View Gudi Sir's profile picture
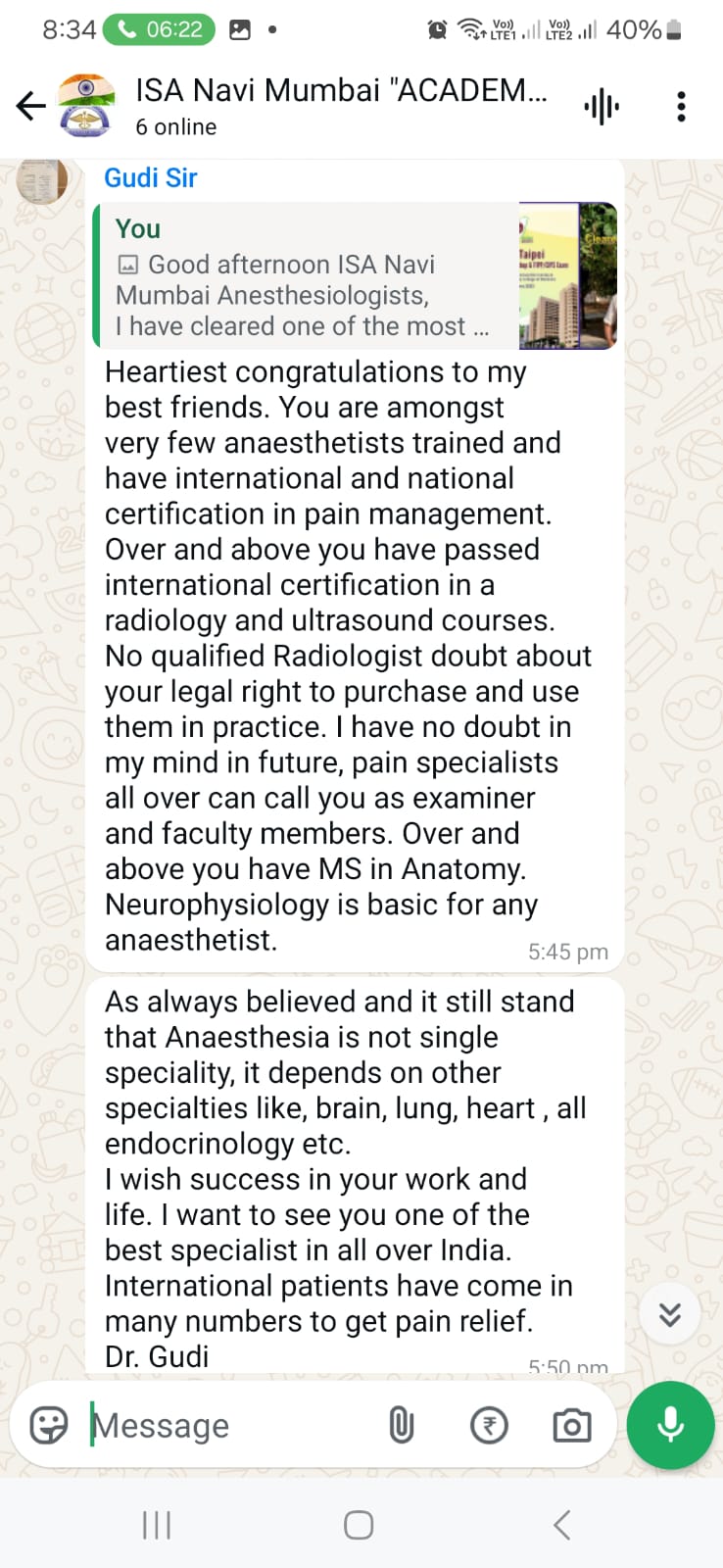Screen dimensions: 723x1568 (42, 180)
